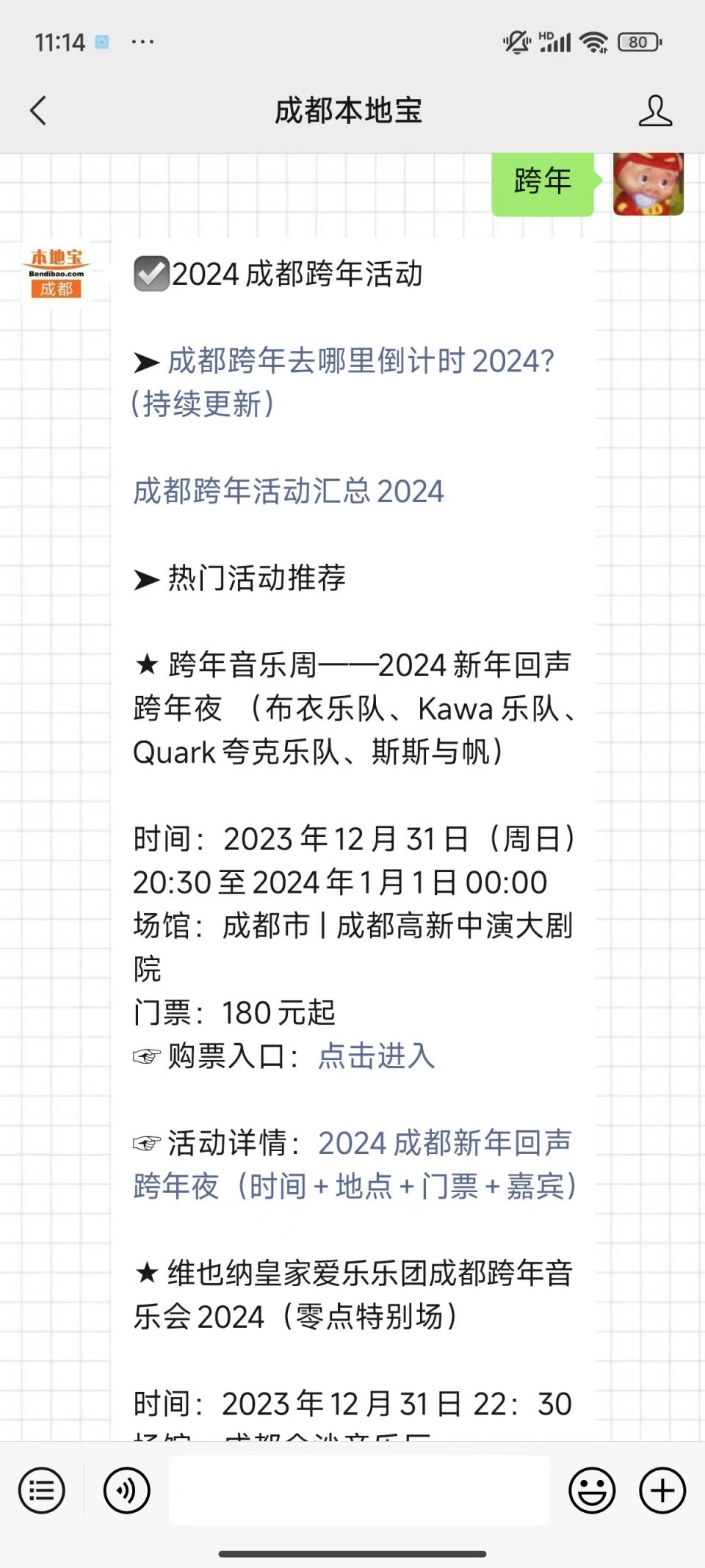Open the emoji picker

click(x=592, y=1490)
